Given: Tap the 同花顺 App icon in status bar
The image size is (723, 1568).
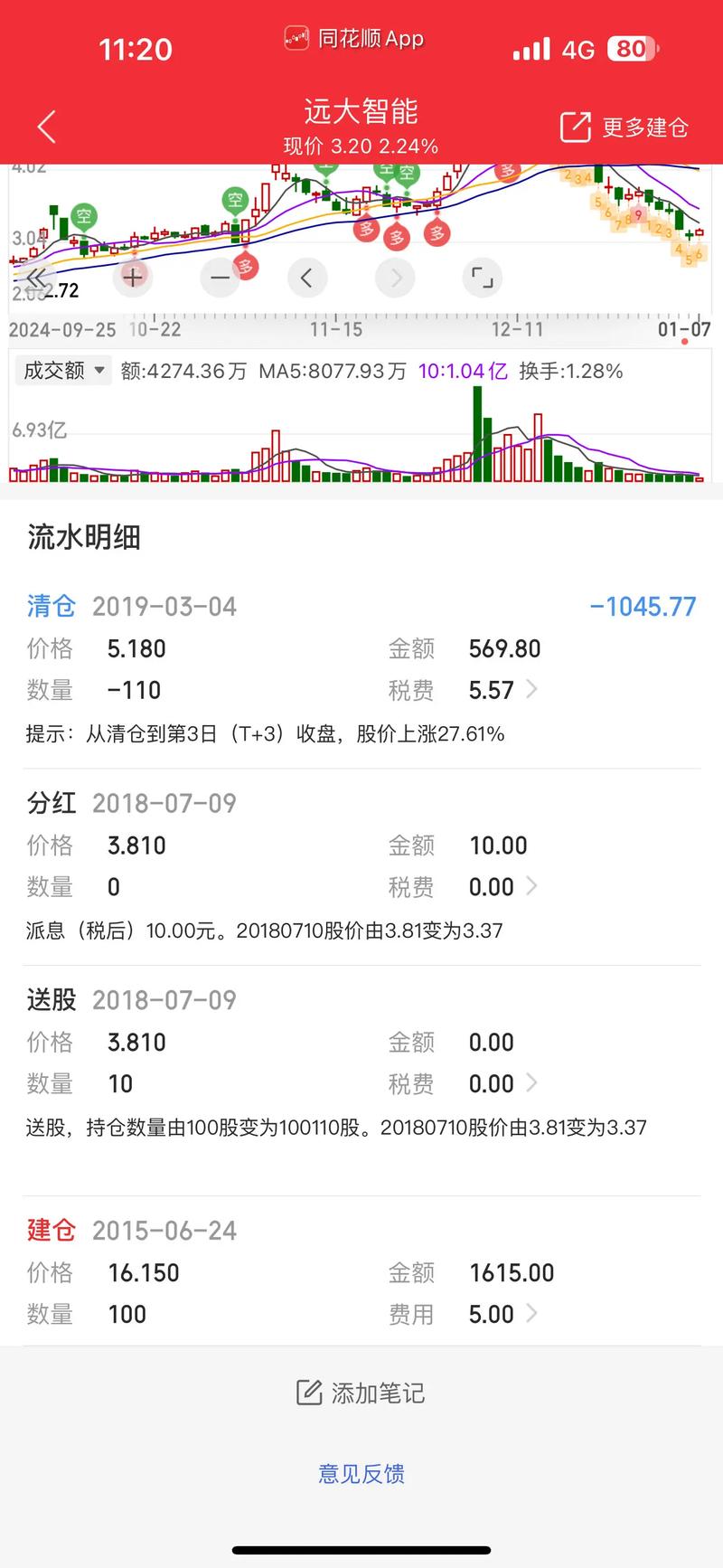Looking at the screenshot, I should (x=298, y=38).
